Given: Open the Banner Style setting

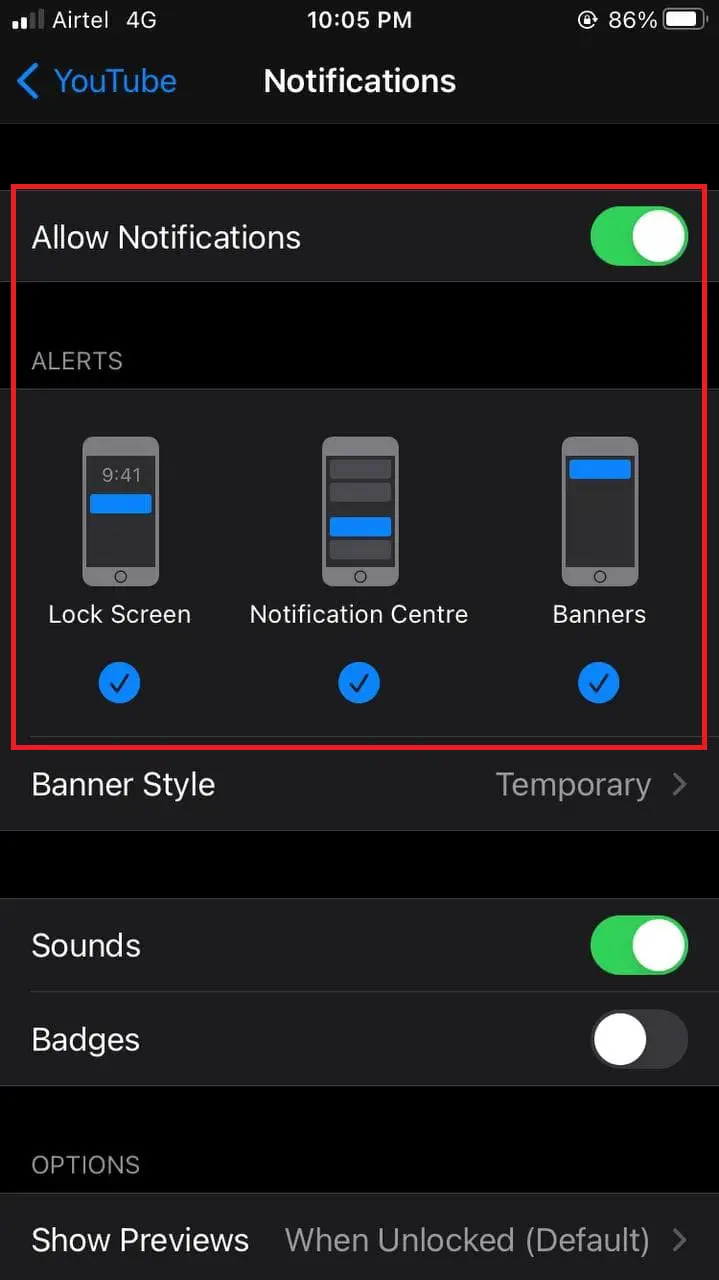Looking at the screenshot, I should [359, 785].
